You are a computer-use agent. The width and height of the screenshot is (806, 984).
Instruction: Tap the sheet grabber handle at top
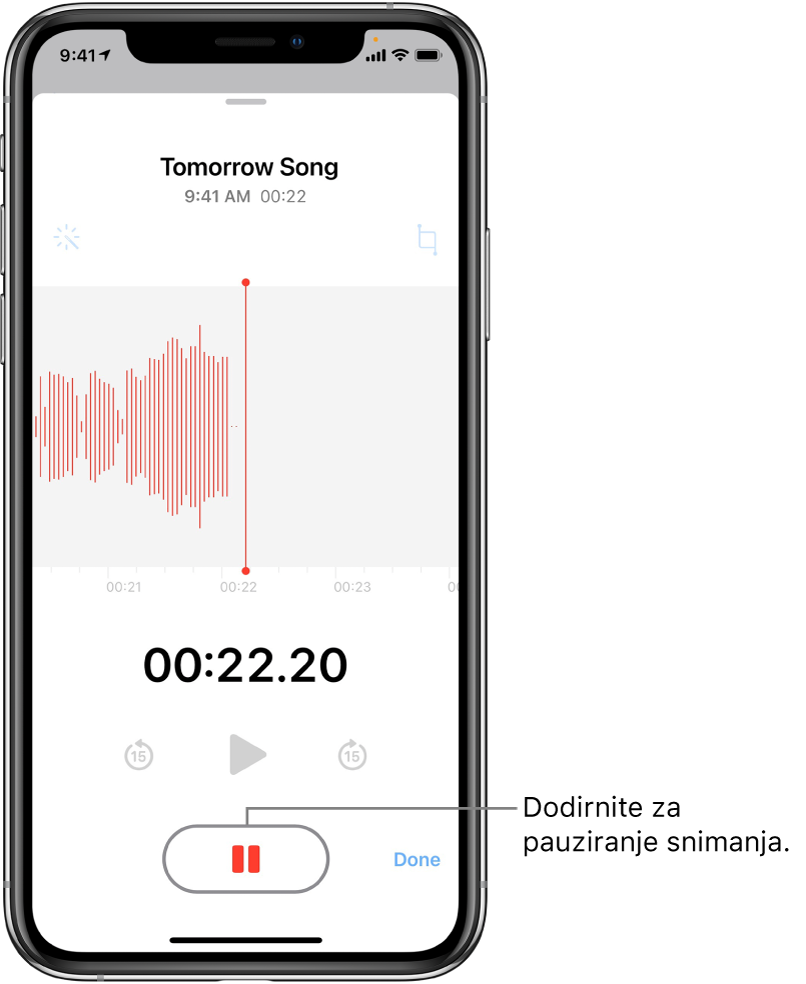[246, 102]
